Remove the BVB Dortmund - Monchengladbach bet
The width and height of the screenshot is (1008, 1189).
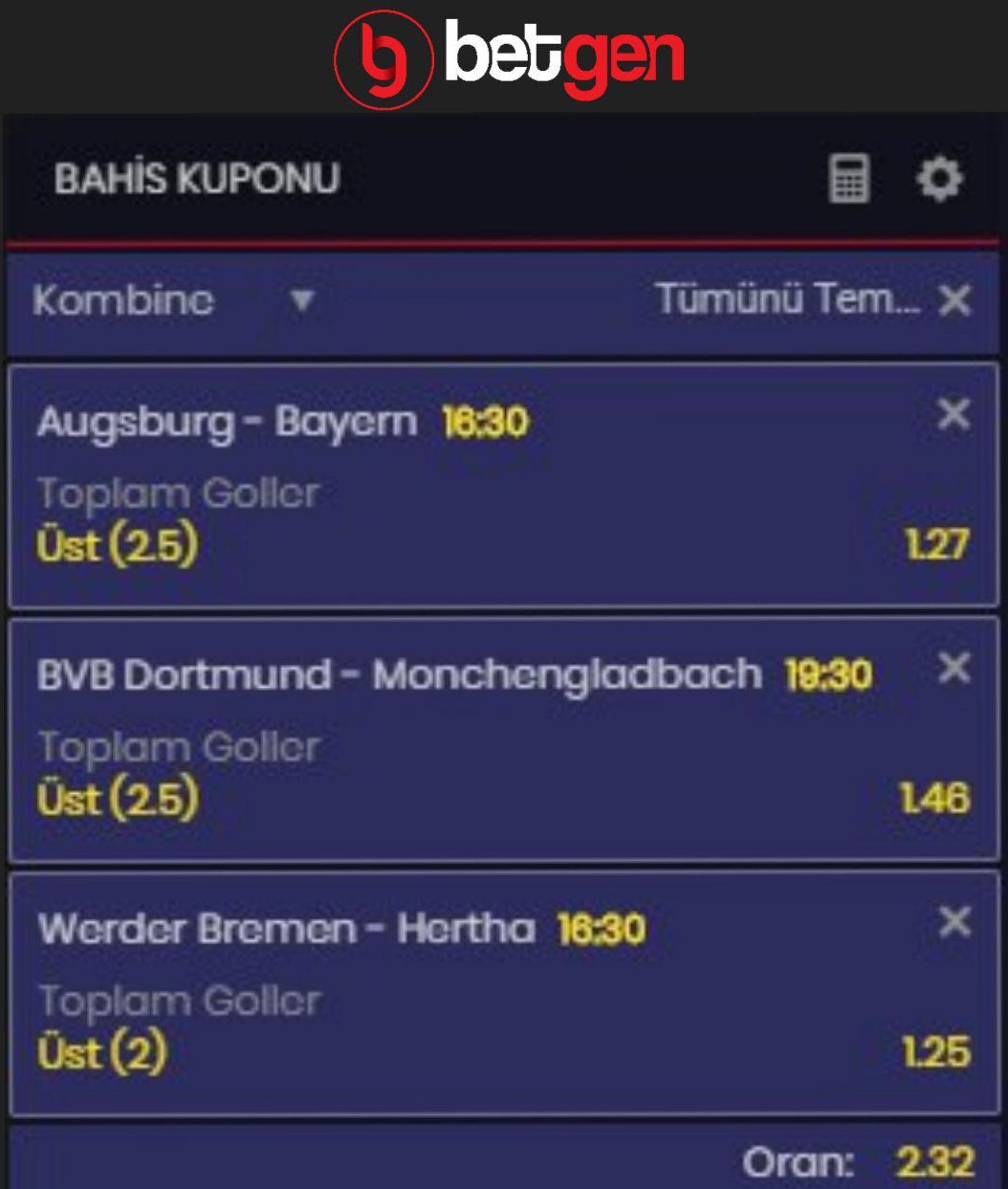[953, 668]
